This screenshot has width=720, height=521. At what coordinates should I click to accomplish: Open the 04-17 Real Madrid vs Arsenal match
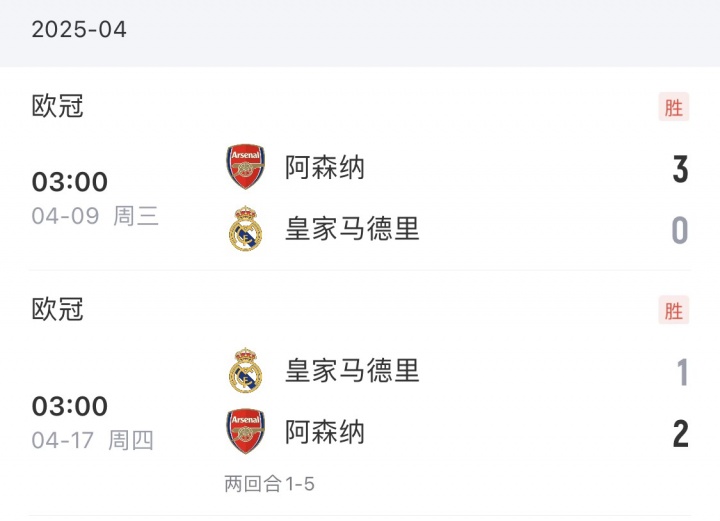click(x=360, y=402)
